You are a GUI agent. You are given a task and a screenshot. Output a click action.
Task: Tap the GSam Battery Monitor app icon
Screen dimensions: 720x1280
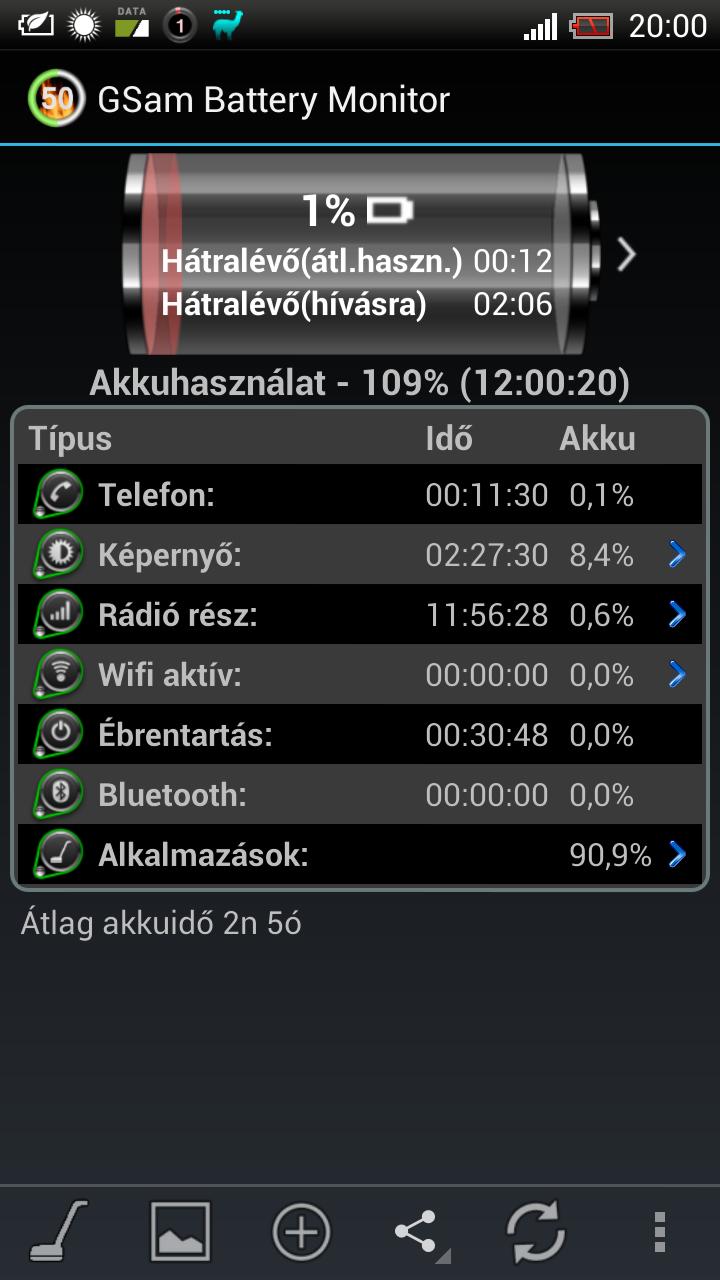[x=56, y=98]
